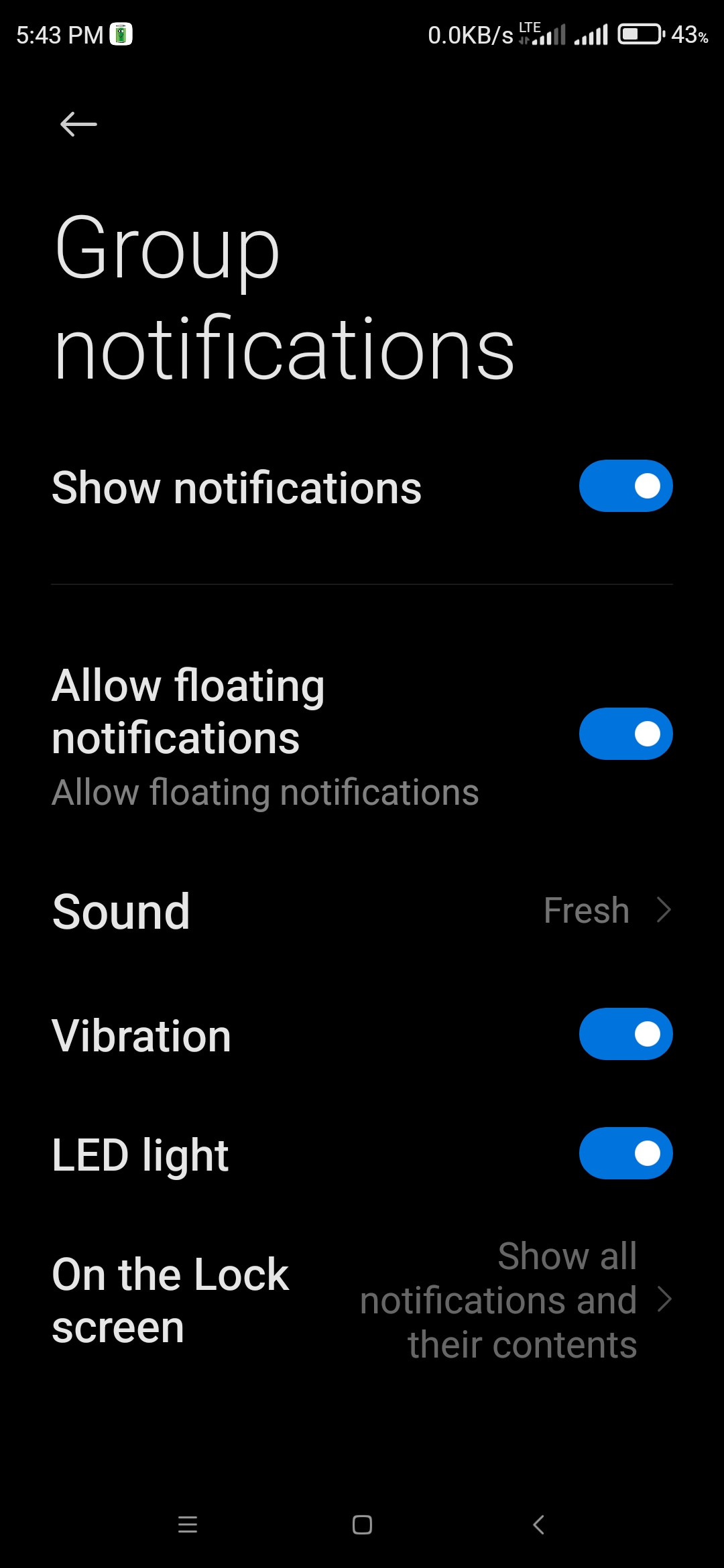Open the Sound setting showing Fresh
The height and width of the screenshot is (1568, 724).
tap(362, 911)
